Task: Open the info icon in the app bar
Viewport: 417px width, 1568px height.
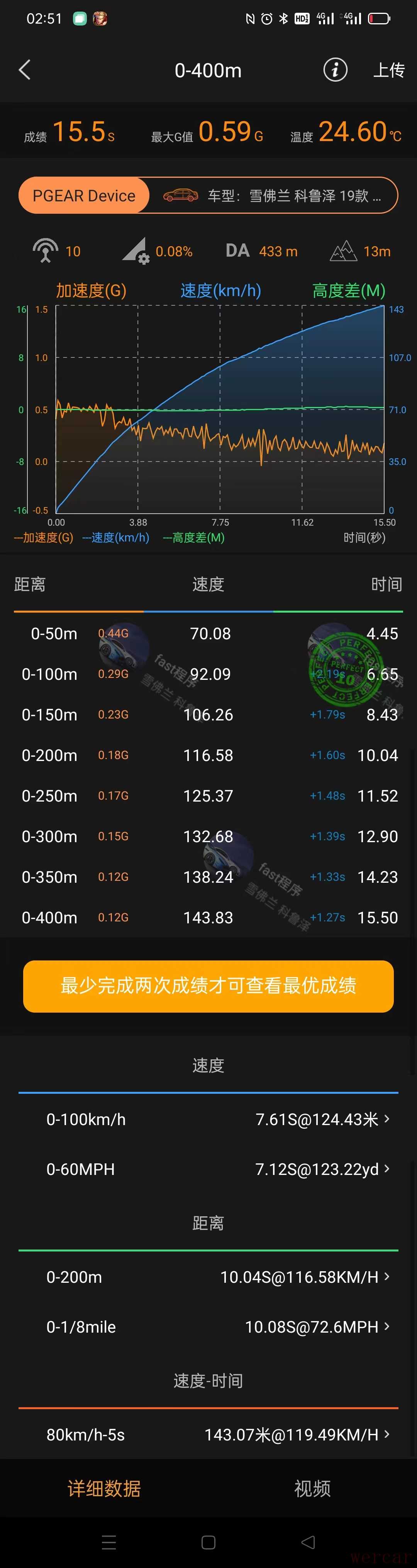Action: coord(335,70)
